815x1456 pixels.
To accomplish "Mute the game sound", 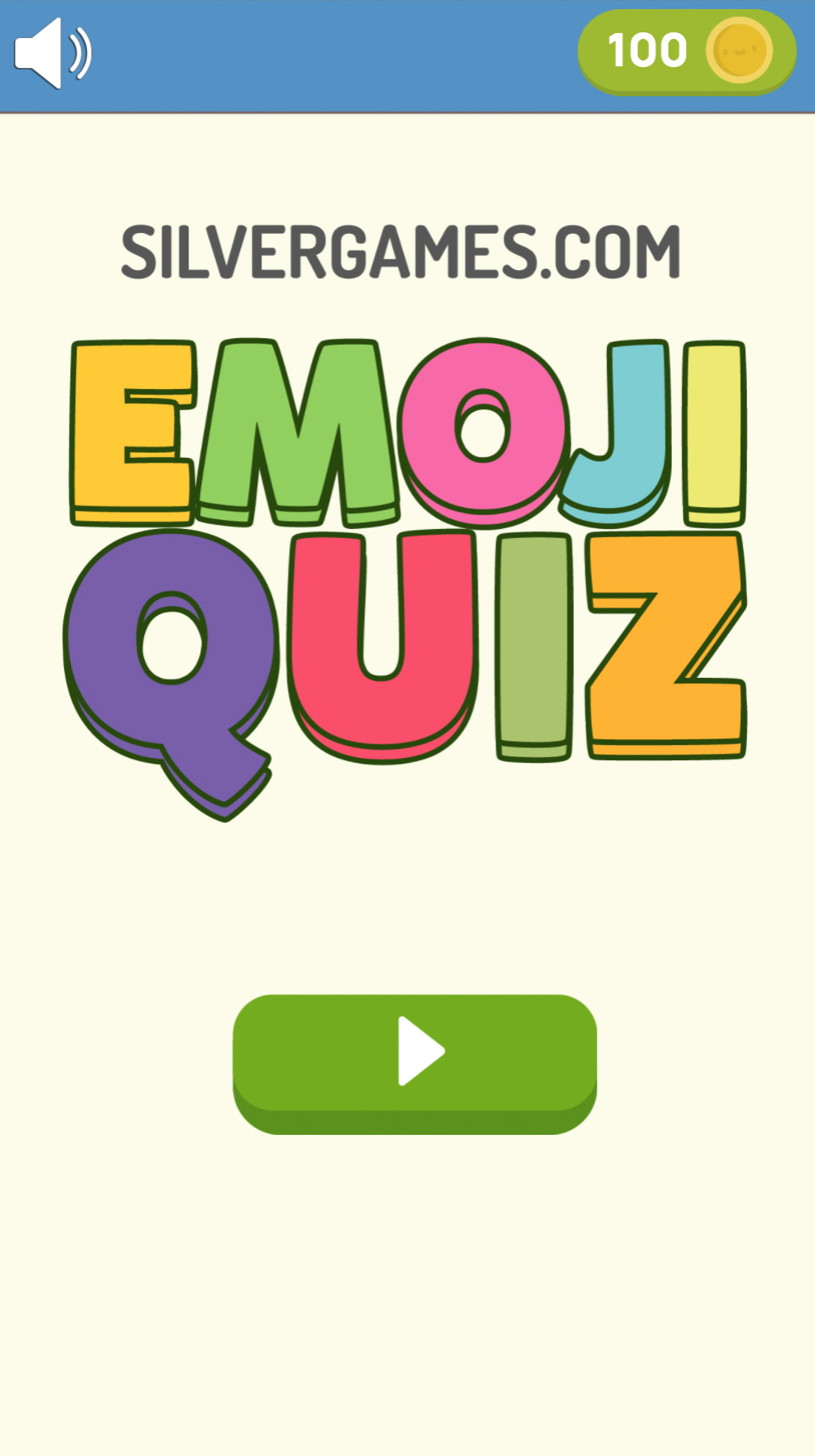I will (x=53, y=53).
